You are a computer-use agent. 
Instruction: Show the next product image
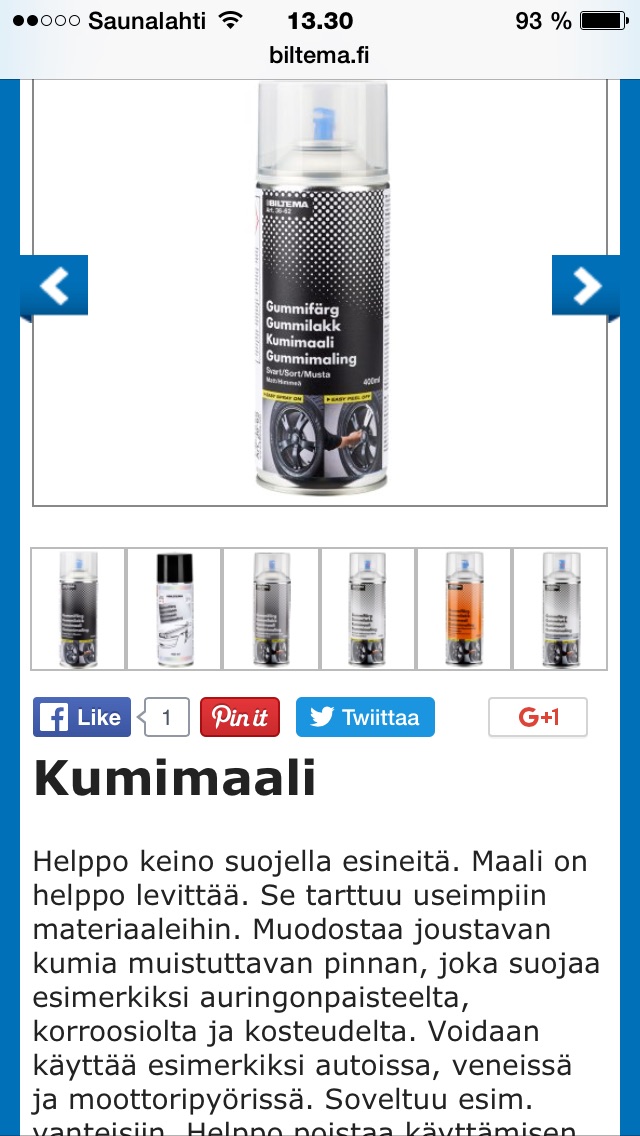585,286
